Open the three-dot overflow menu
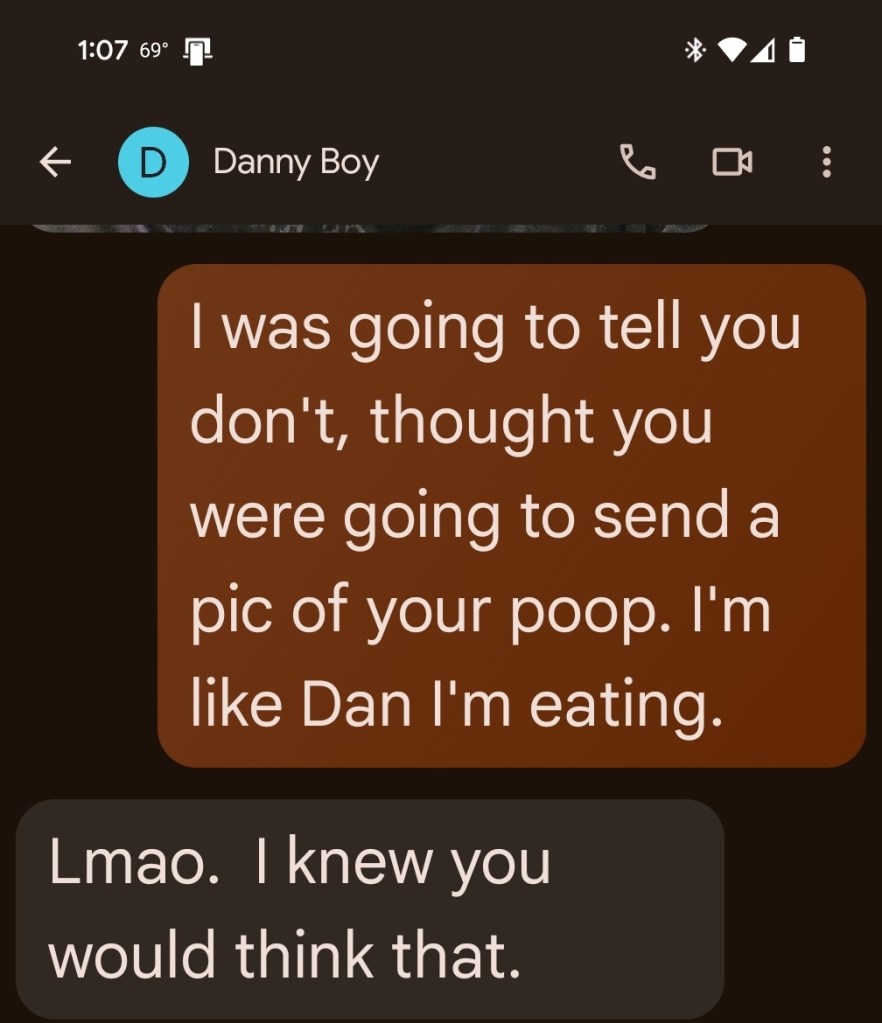Screen dimensions: 882x1023 (826, 161)
